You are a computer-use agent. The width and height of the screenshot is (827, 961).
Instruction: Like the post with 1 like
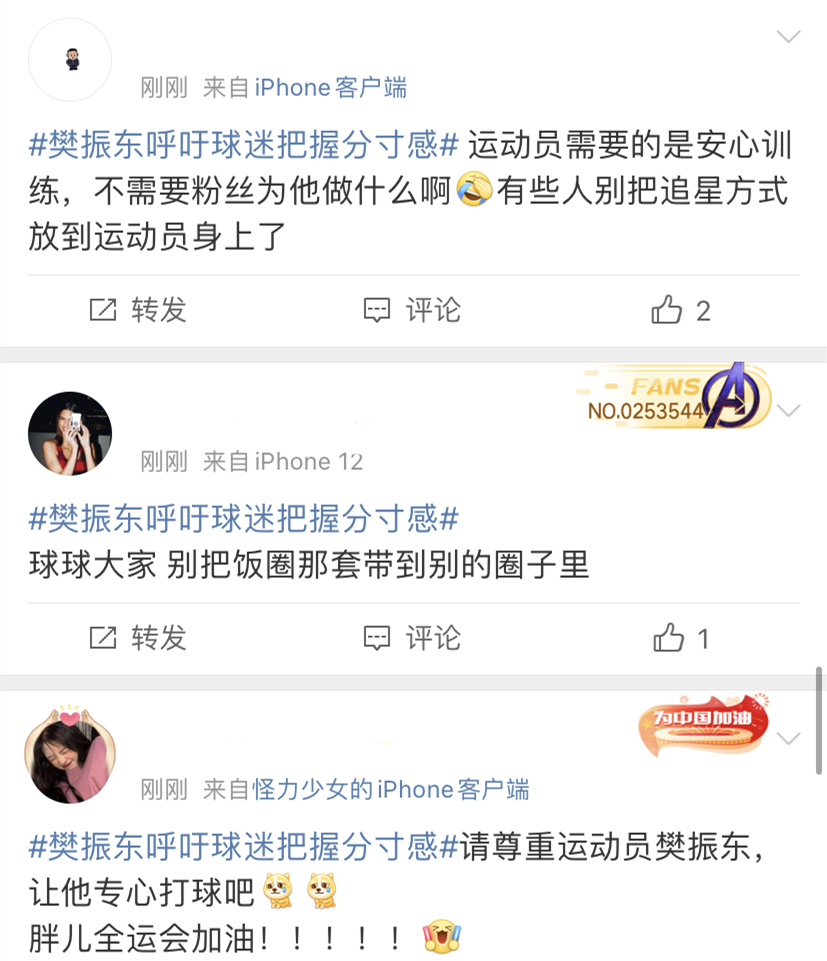pyautogui.click(x=681, y=637)
